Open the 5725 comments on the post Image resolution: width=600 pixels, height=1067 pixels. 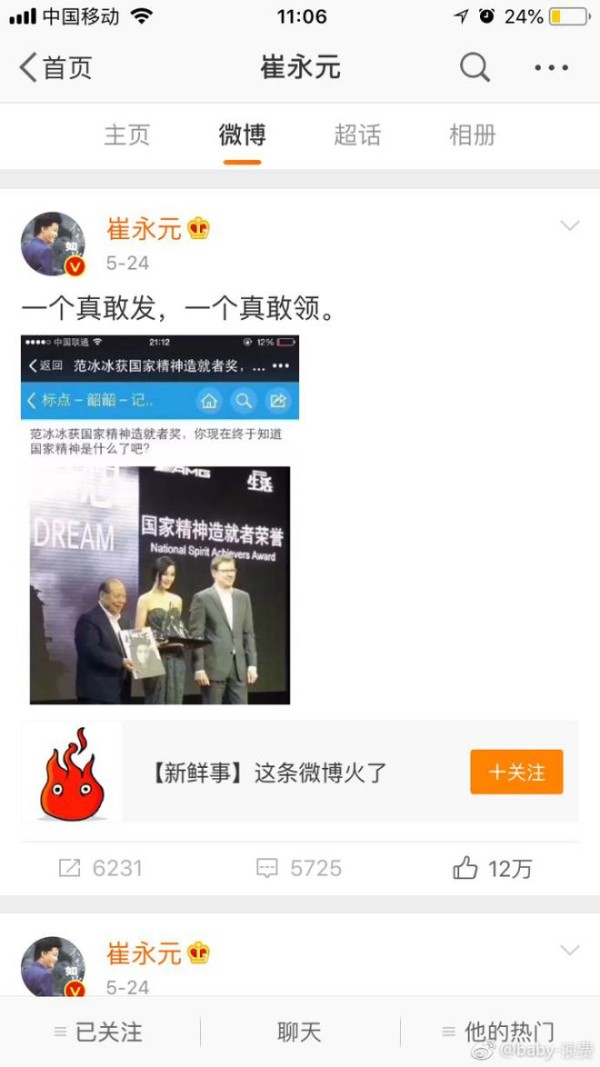pos(300,868)
